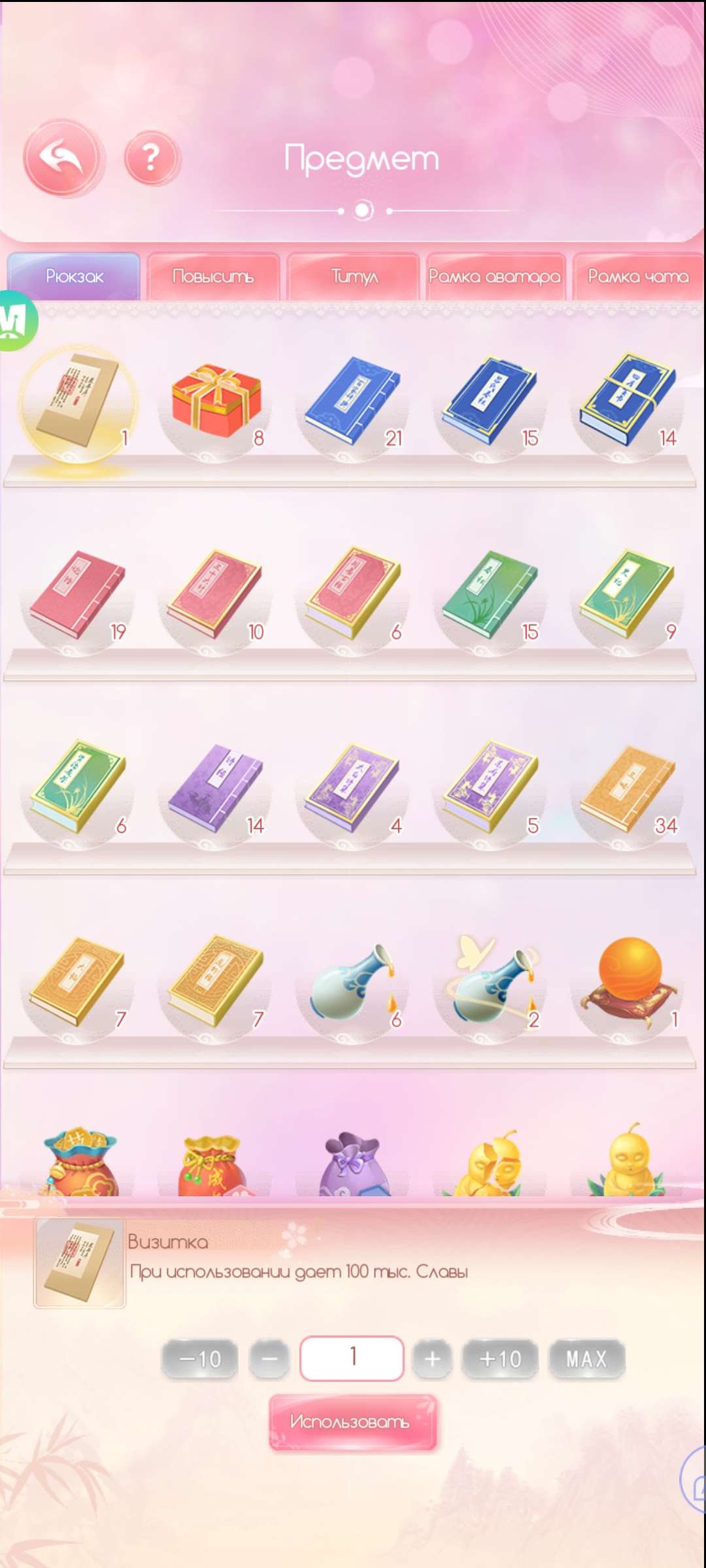Select the blue book with count 21
Image resolution: width=706 pixels, height=1568 pixels.
tap(353, 400)
